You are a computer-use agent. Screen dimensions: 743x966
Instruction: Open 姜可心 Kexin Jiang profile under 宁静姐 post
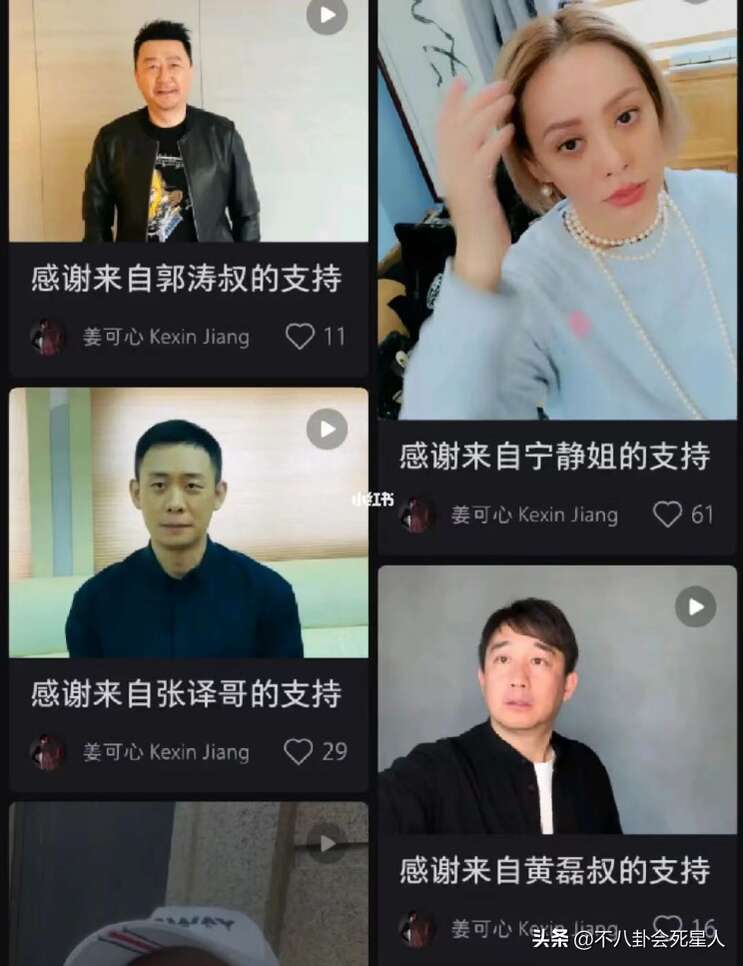click(x=533, y=515)
